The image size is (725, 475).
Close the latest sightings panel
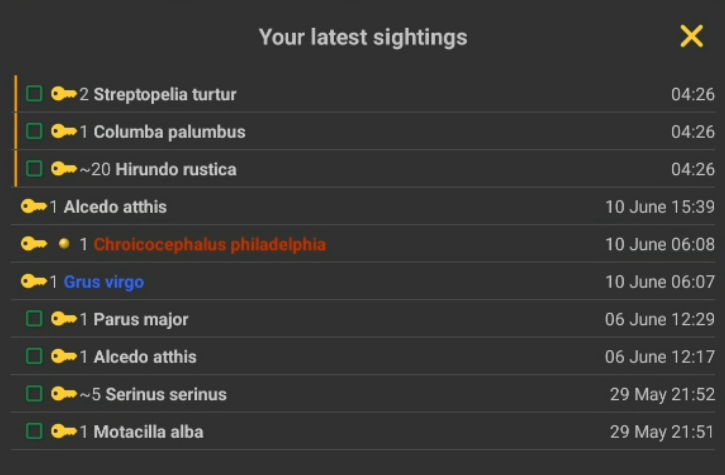click(691, 37)
